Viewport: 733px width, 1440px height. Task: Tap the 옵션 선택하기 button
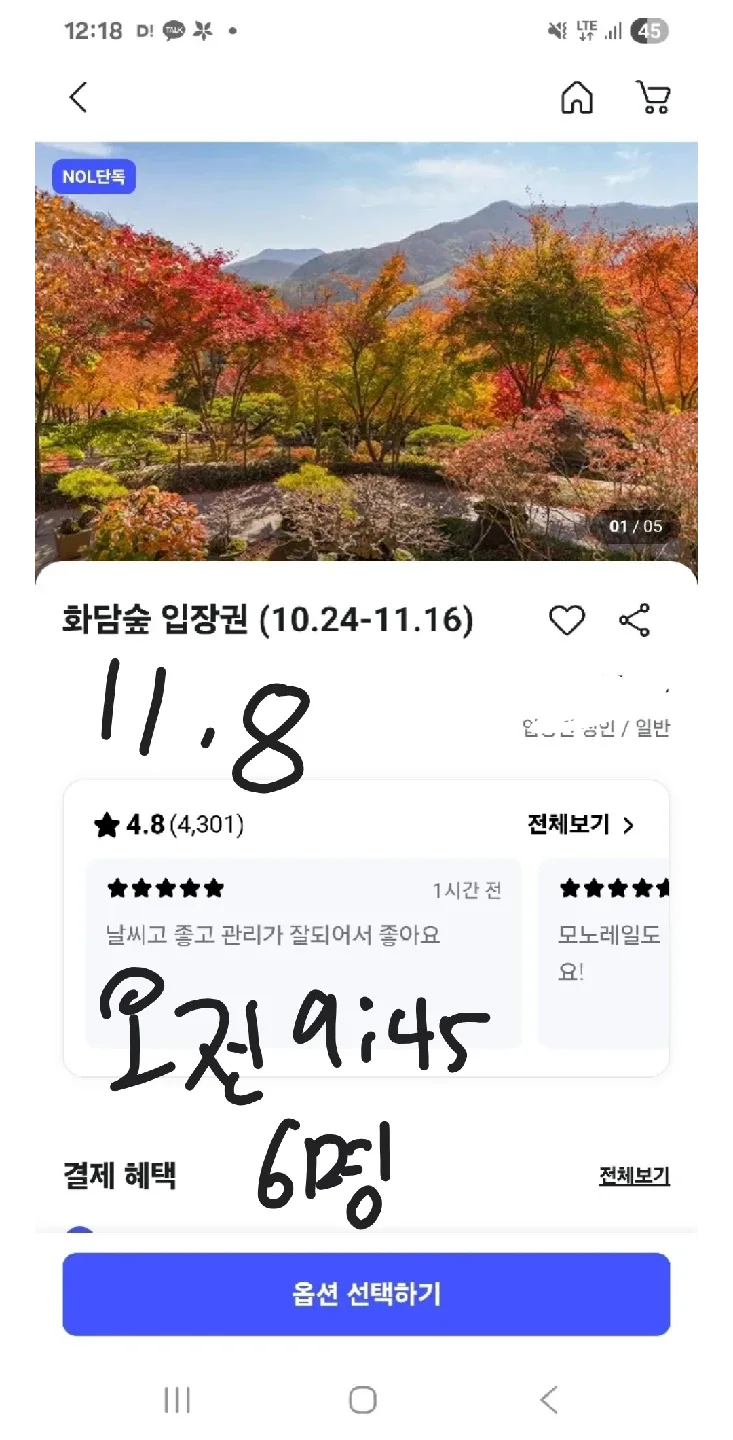click(x=366, y=1294)
